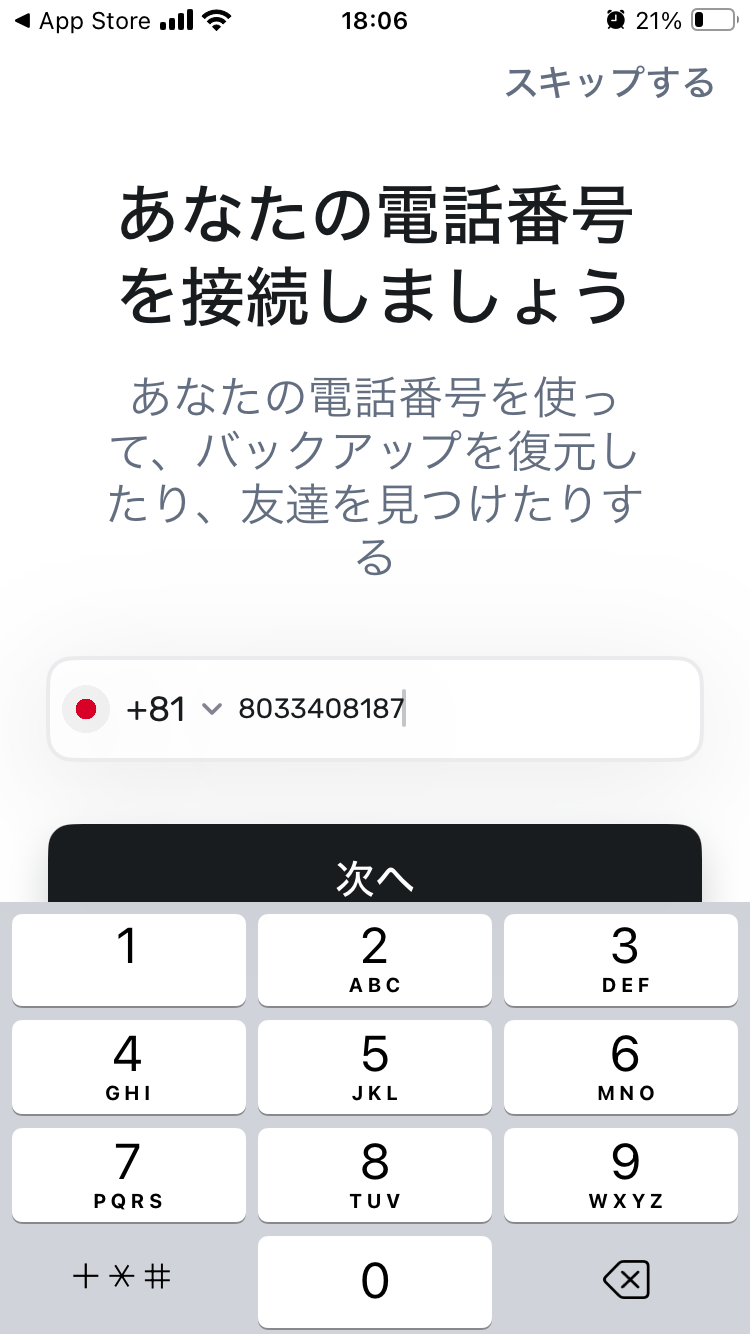Continue with the 次へ button
The image size is (750, 1334).
click(x=375, y=863)
